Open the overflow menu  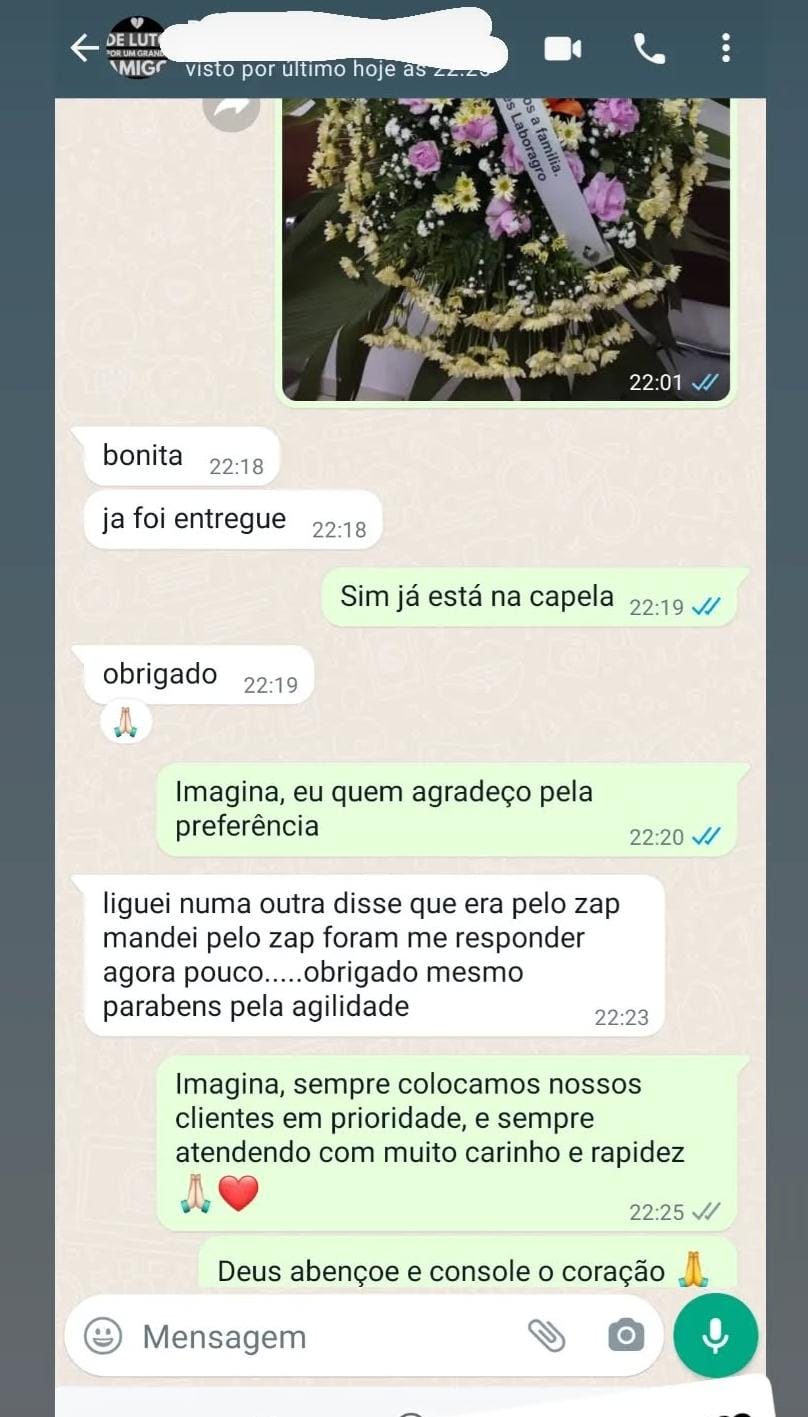(726, 48)
